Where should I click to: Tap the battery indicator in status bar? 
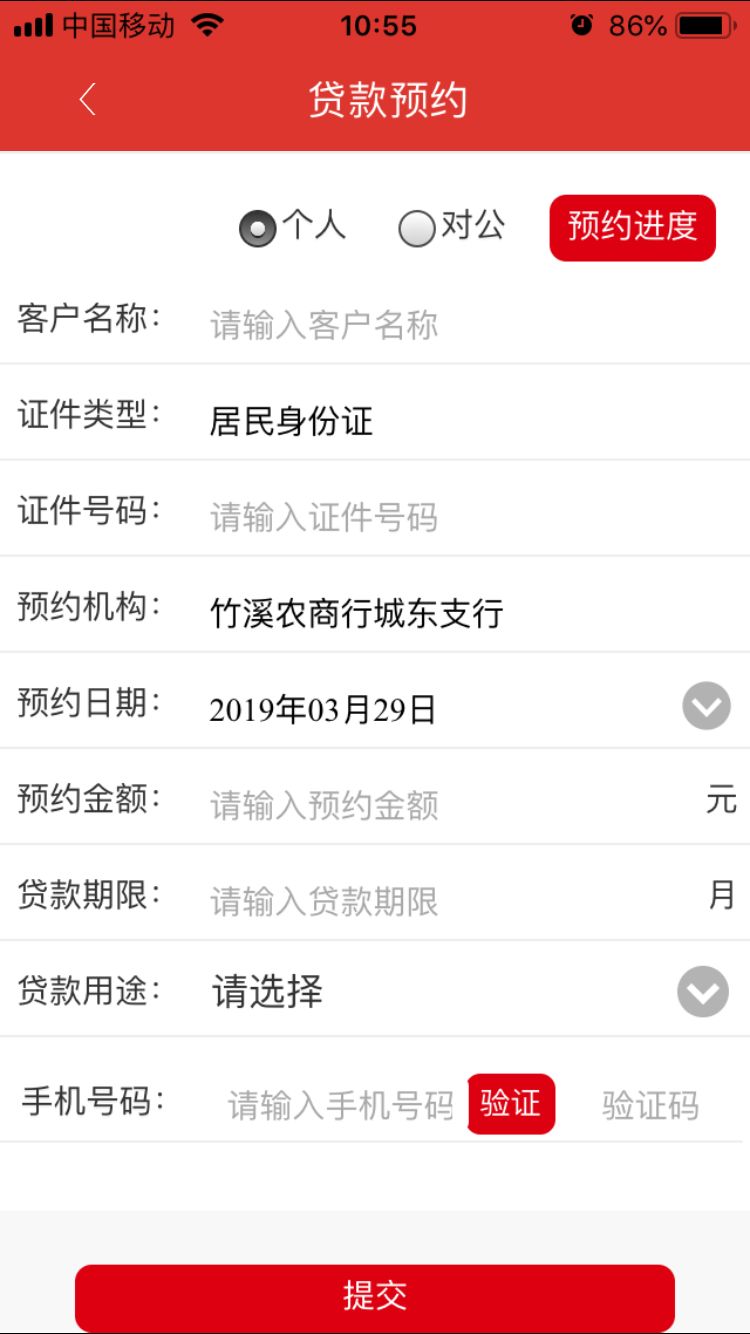click(706, 25)
